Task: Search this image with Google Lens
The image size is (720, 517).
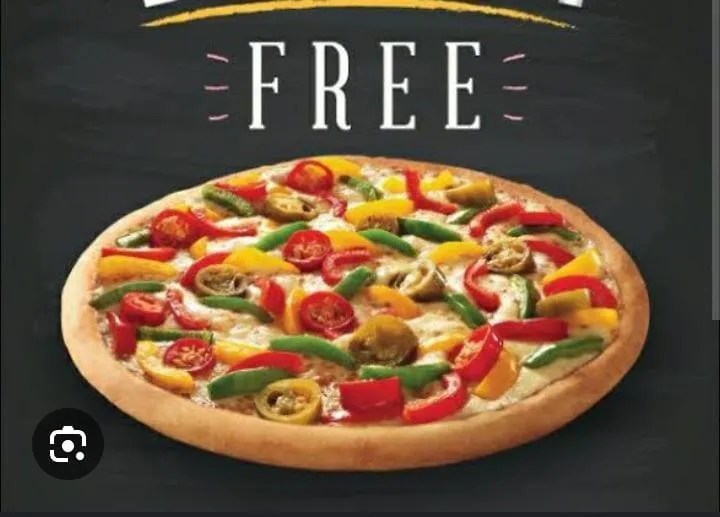Action: [68, 444]
